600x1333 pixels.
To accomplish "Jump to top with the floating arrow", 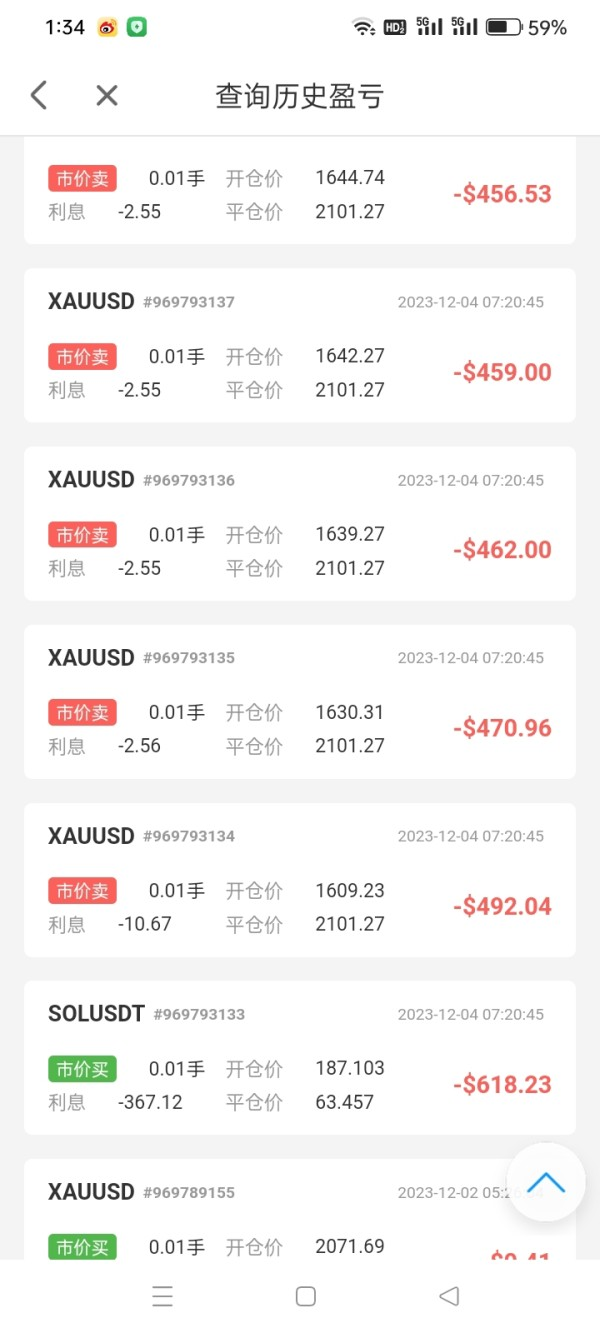I will (x=546, y=1183).
